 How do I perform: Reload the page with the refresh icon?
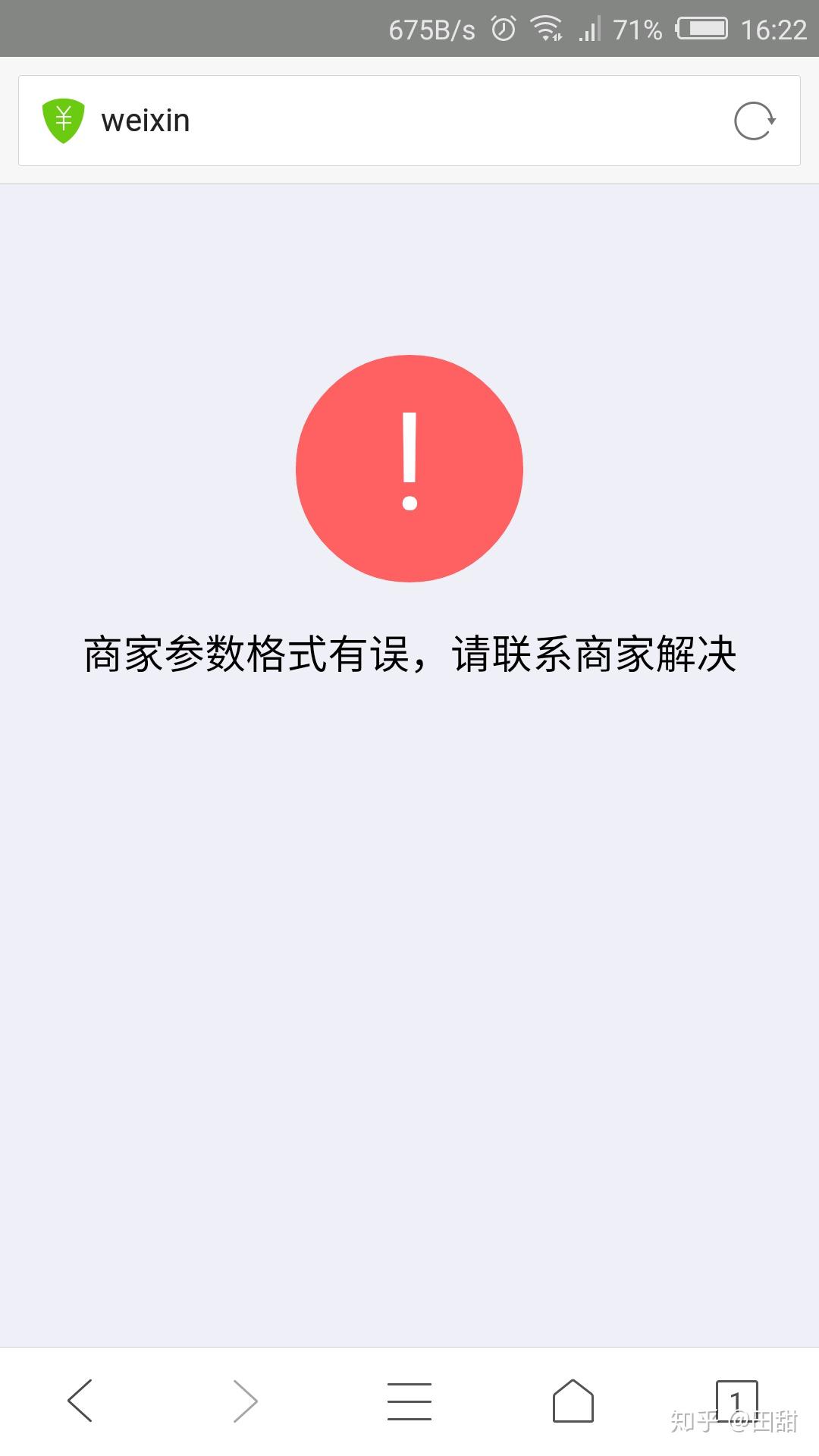tap(754, 121)
